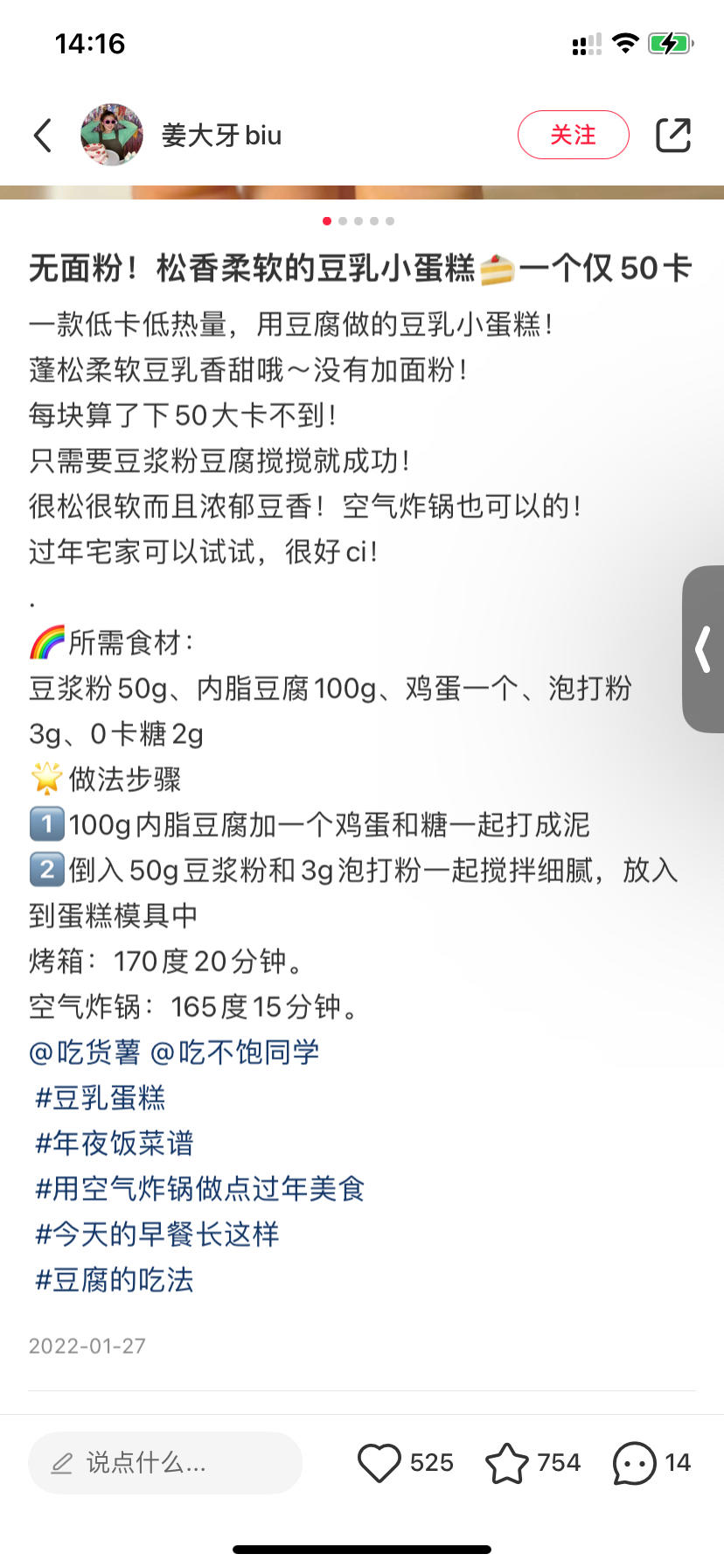Screen dimensions: 724x1568
Task: Browse the #年夜饭菜谱 topic
Action: (x=114, y=1143)
